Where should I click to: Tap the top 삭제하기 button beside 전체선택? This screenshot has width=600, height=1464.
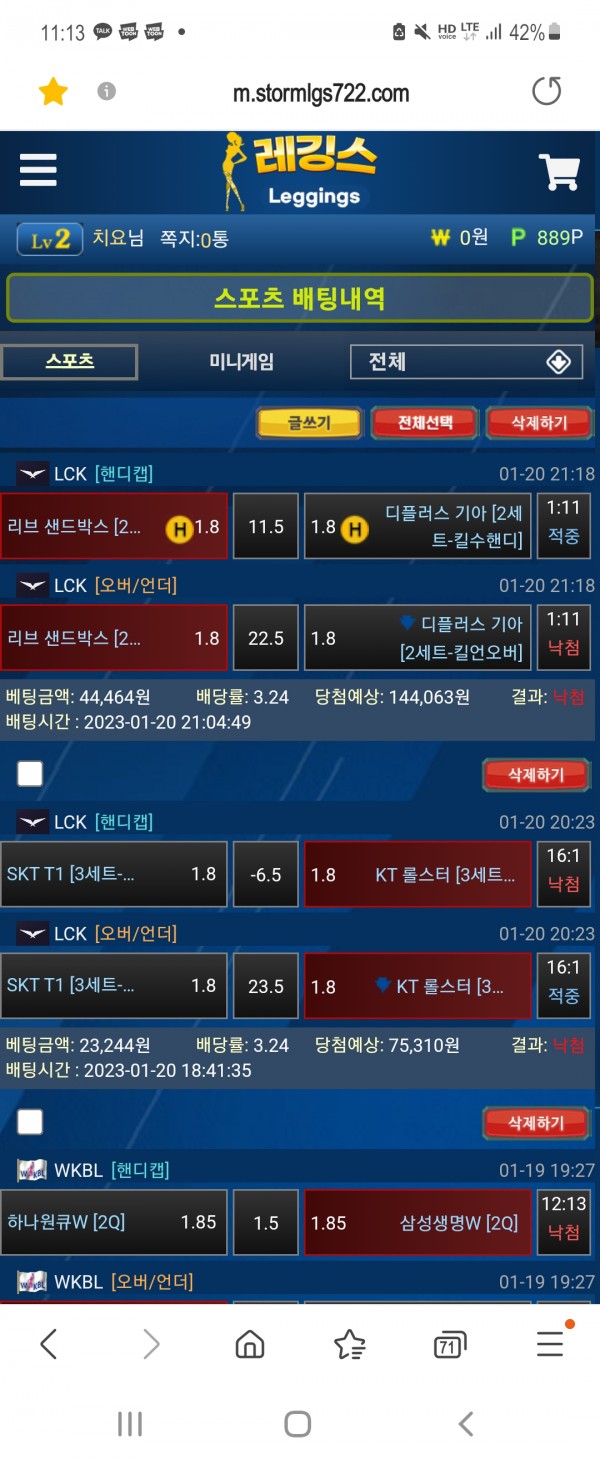[x=539, y=423]
